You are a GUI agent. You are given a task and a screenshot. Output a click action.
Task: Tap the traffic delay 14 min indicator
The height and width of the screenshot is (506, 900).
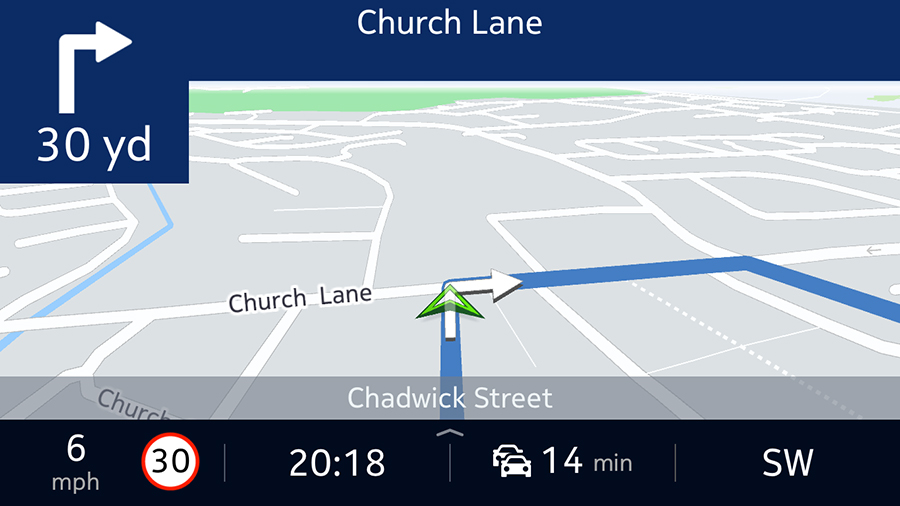click(x=563, y=462)
